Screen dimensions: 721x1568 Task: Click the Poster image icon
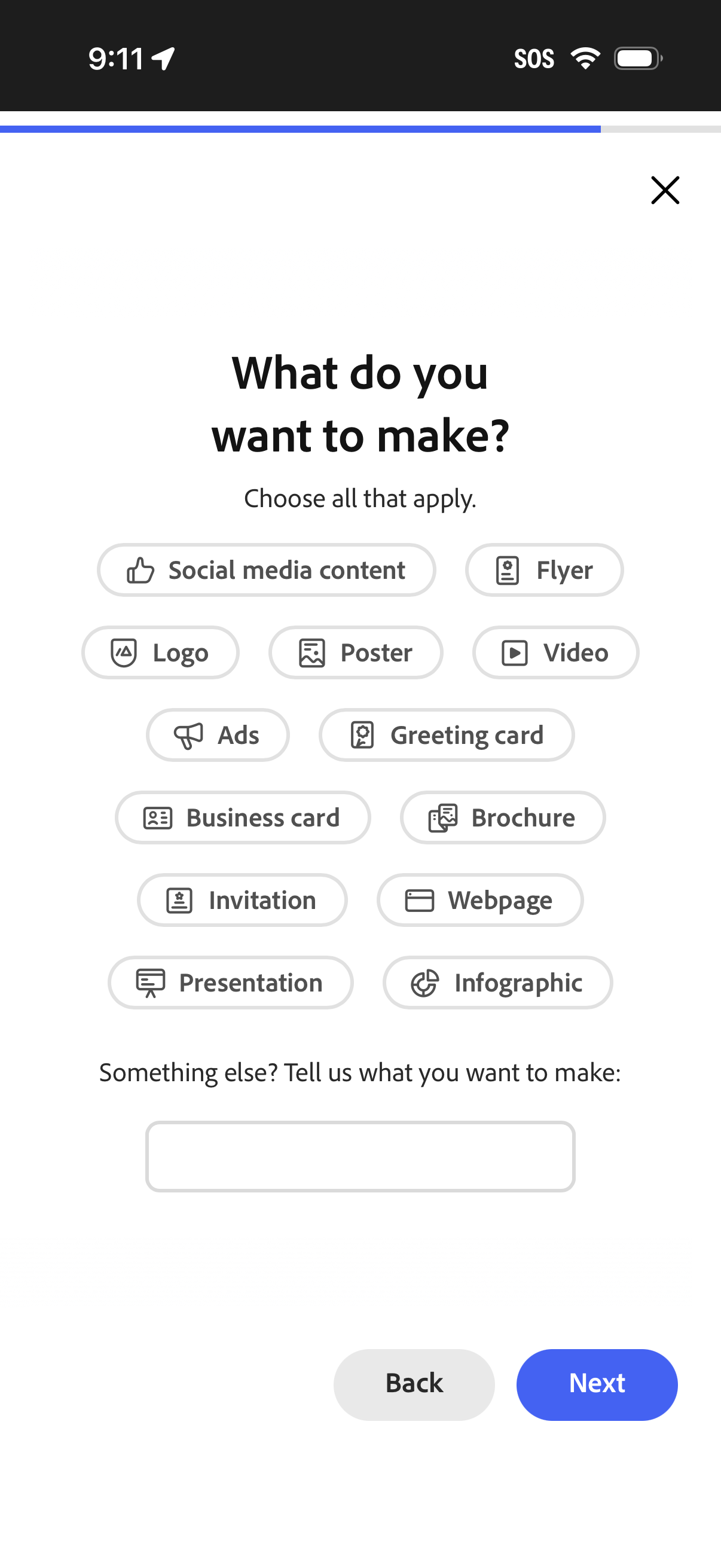311,652
